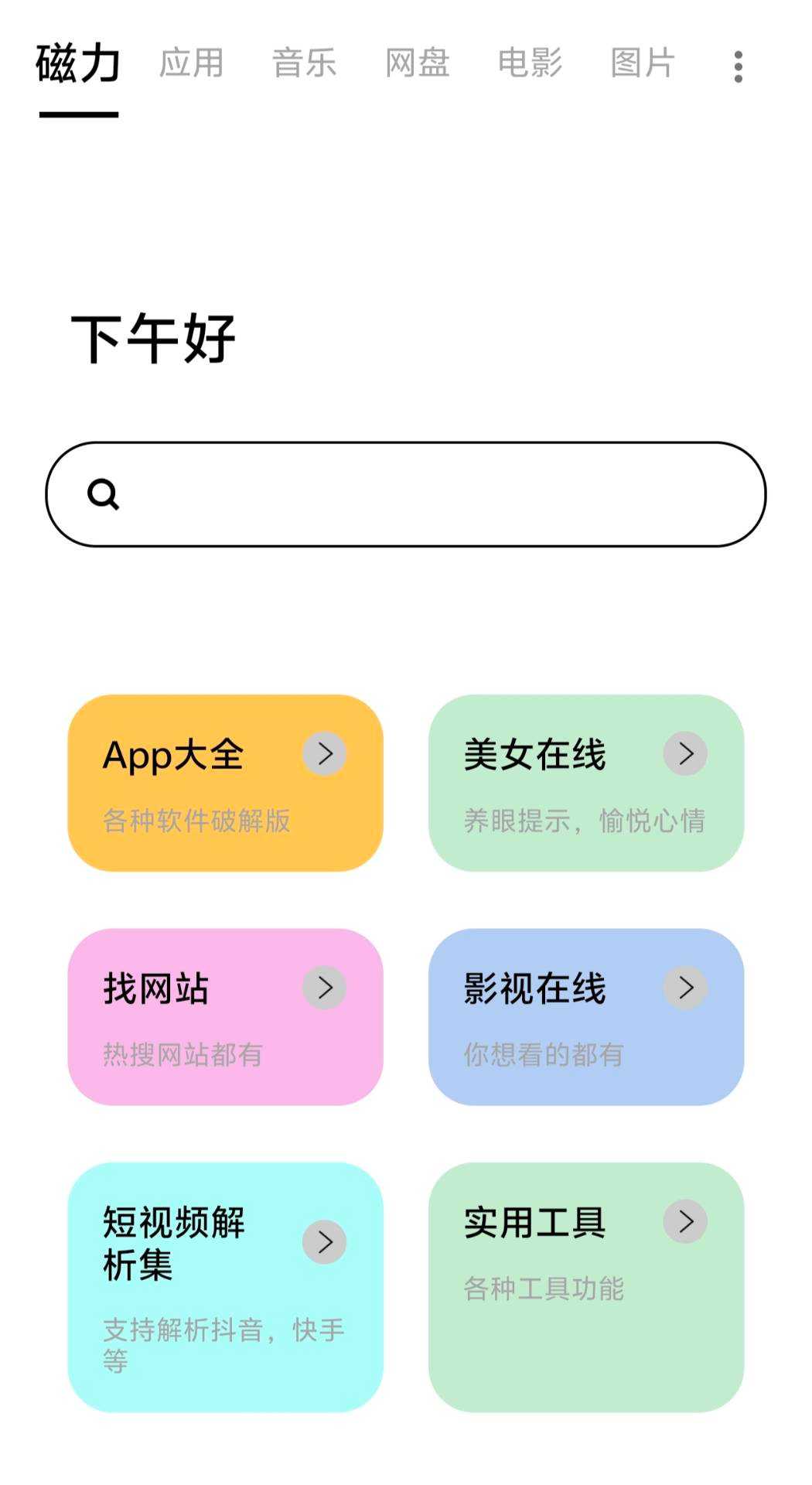Screen dimensions: 812x1485
Task: Open the 找网站 card
Action: [225, 1016]
